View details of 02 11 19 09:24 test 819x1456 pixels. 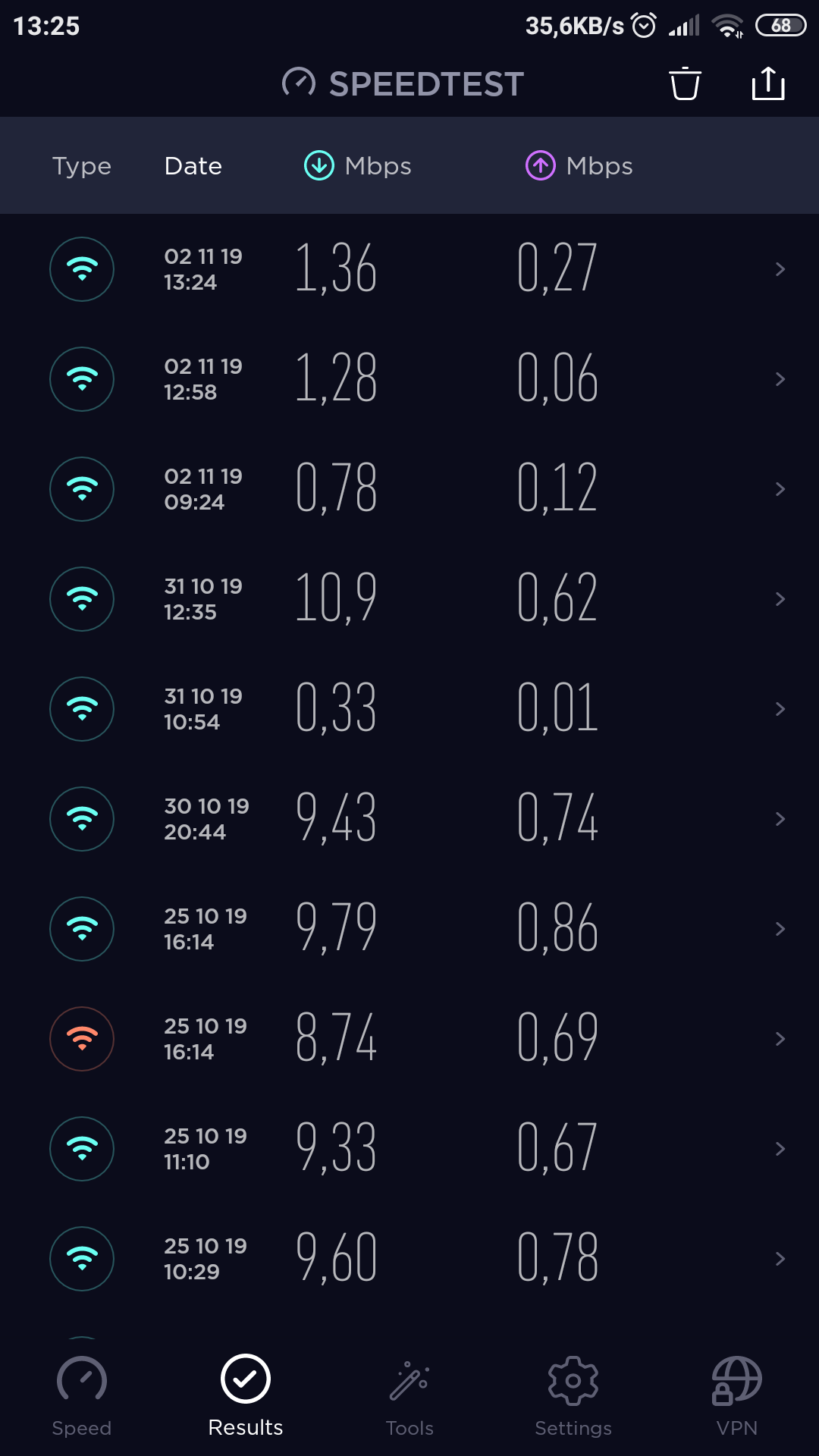pyautogui.click(x=409, y=489)
